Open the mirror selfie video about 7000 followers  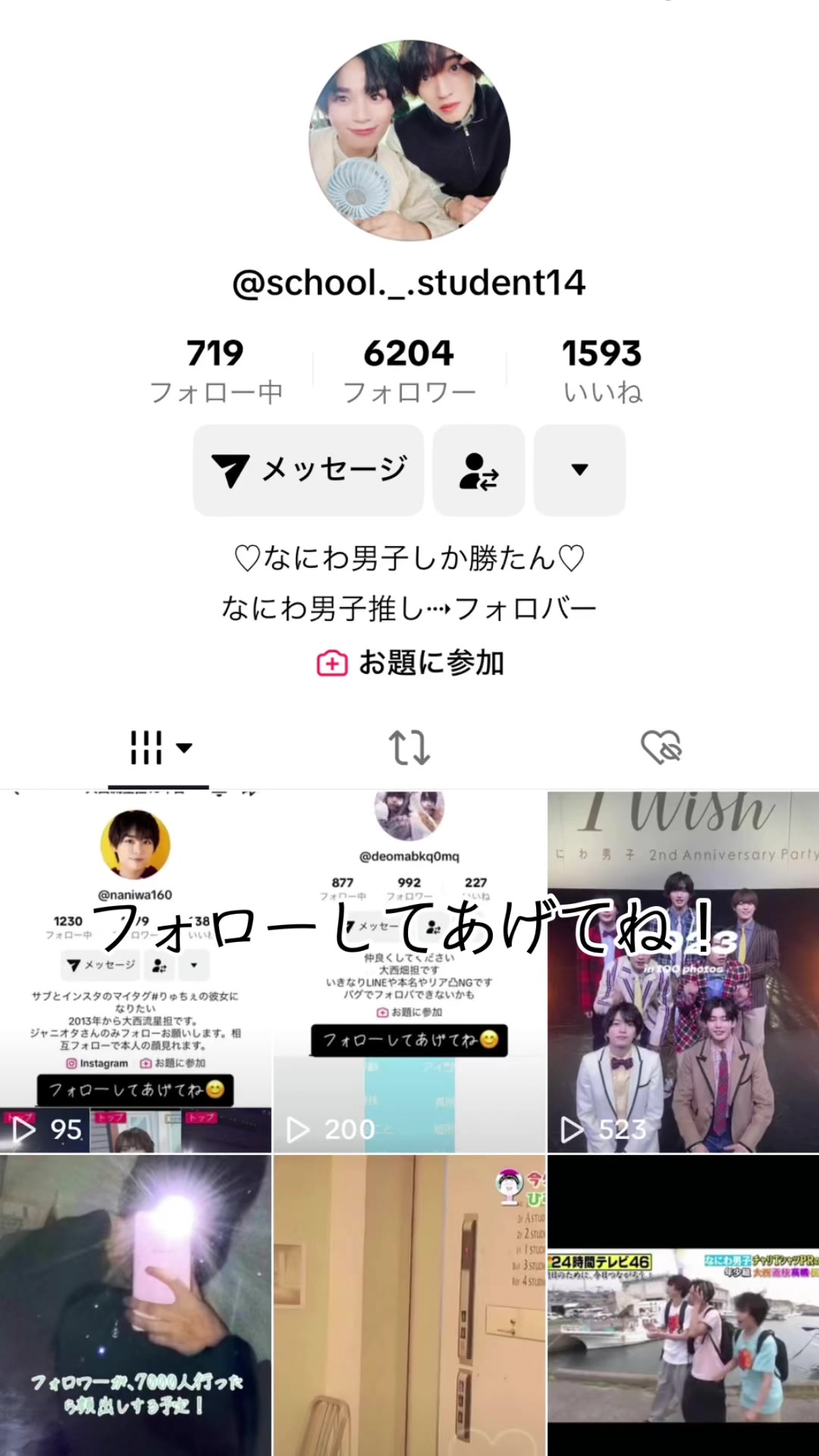point(136,1304)
